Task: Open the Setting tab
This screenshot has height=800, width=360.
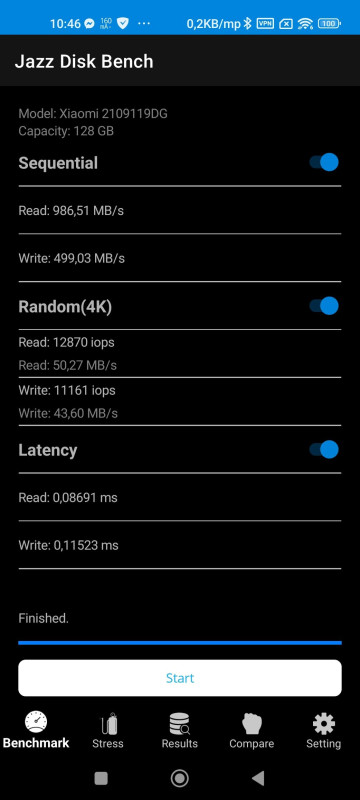Action: coord(323,730)
